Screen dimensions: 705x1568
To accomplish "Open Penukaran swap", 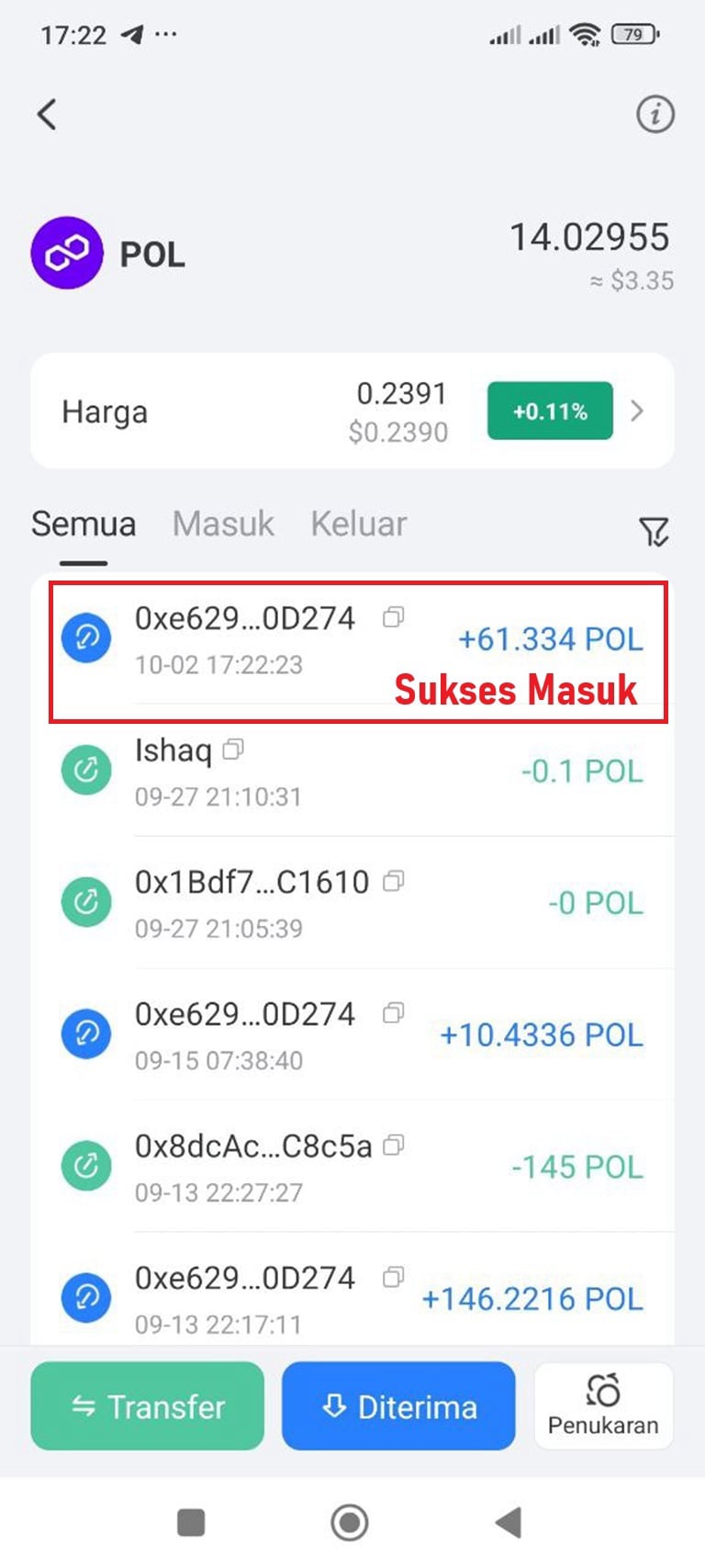I will click(x=603, y=1406).
